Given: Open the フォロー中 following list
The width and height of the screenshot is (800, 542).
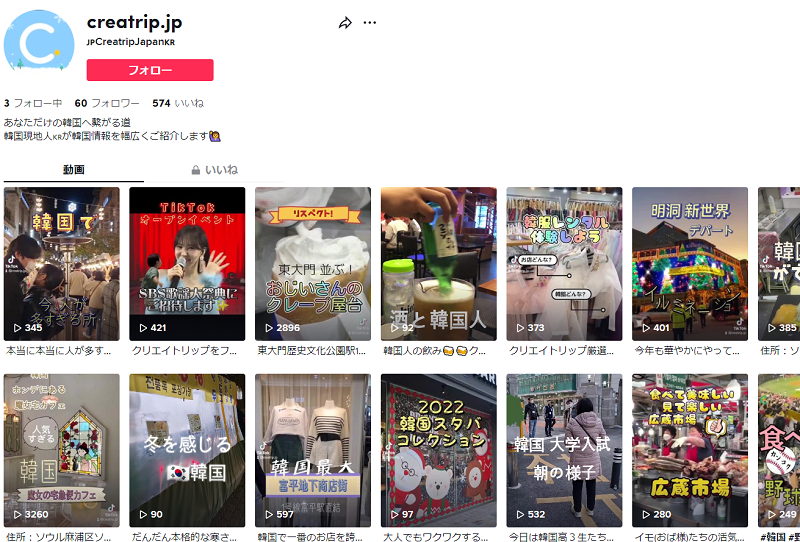Looking at the screenshot, I should 33,103.
